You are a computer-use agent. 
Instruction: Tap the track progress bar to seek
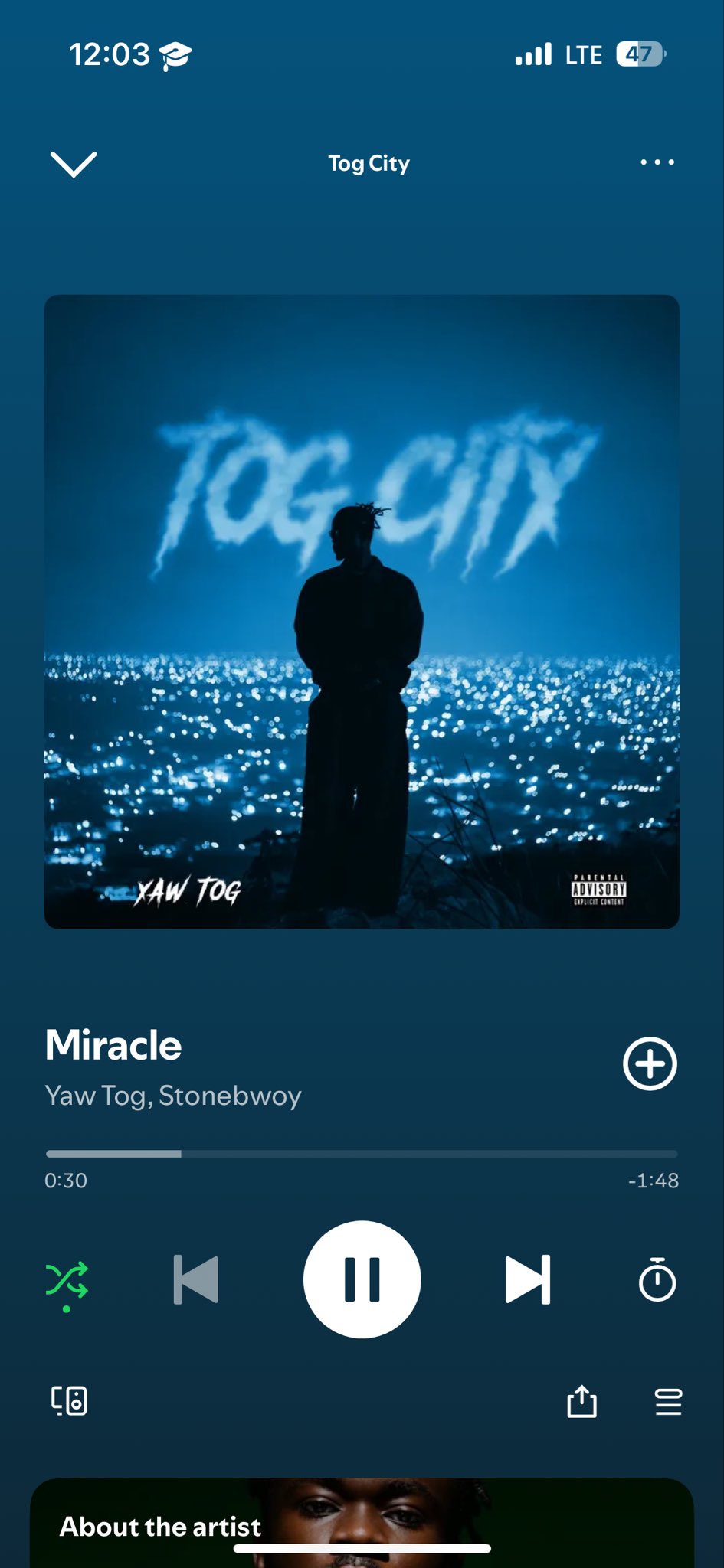[362, 1153]
